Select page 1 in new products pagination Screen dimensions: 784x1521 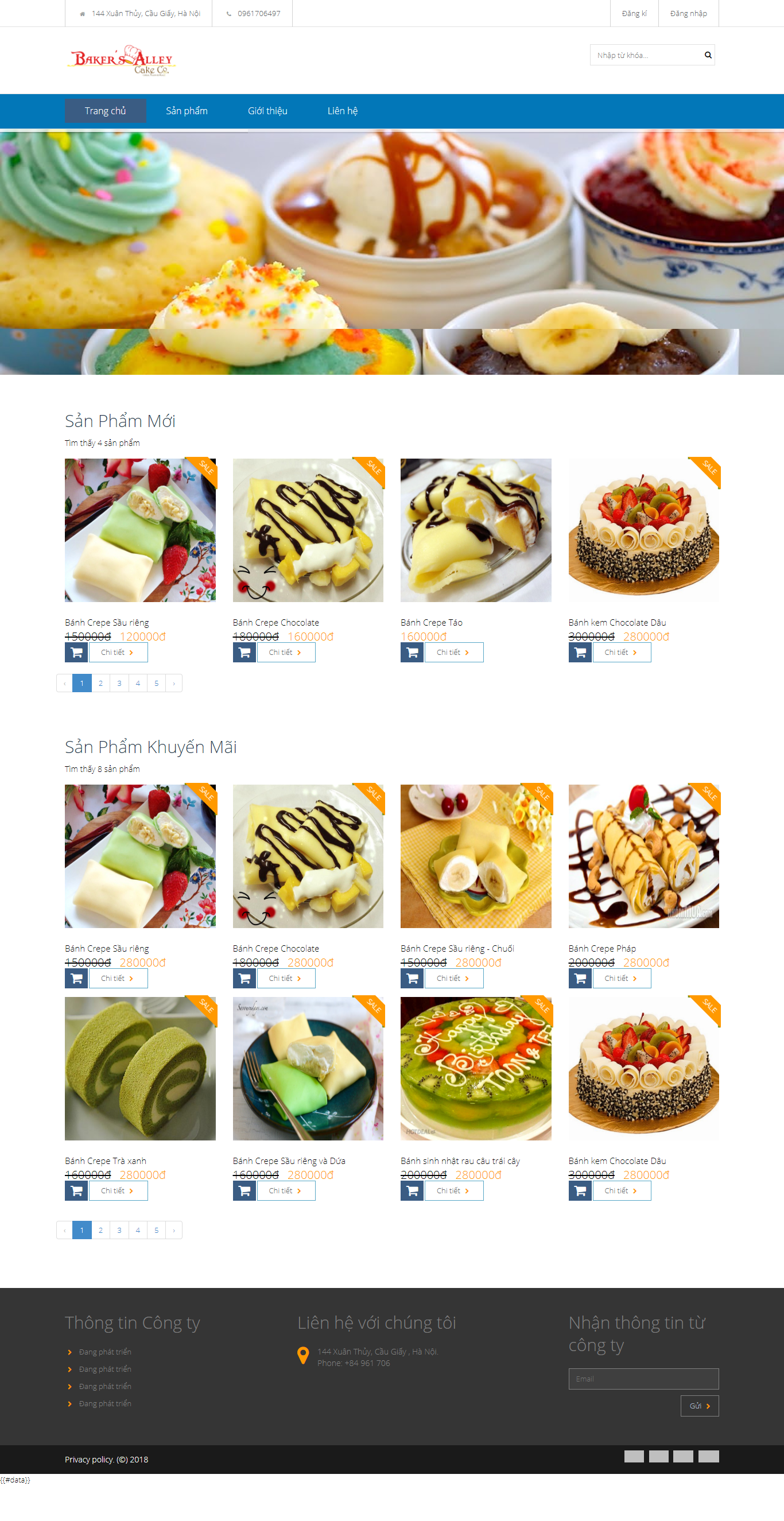click(x=81, y=682)
